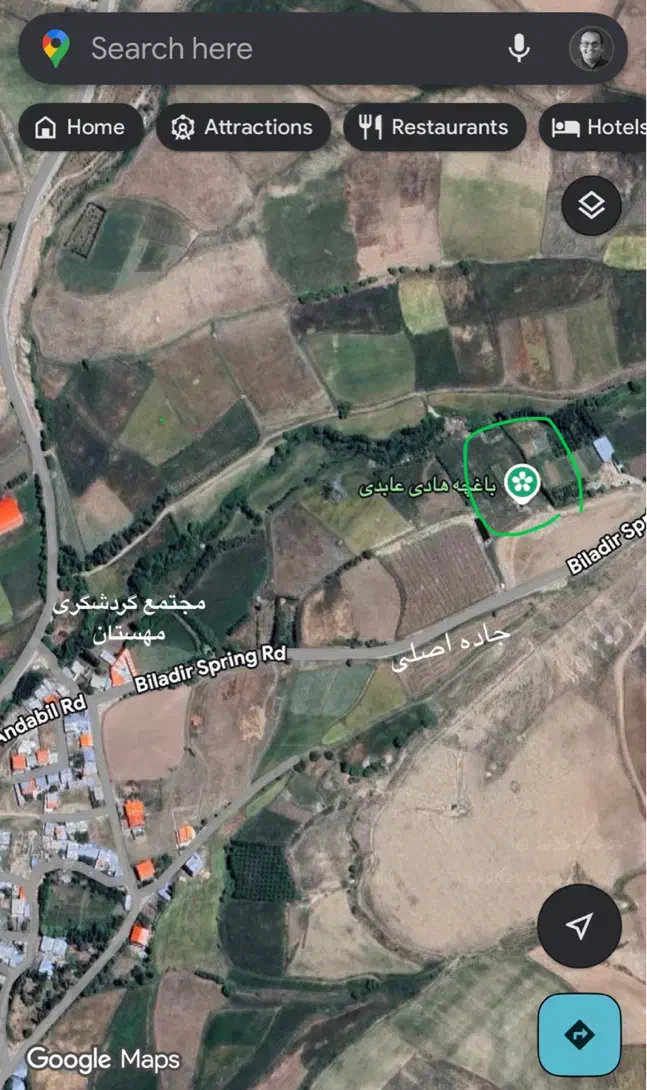The height and width of the screenshot is (1090, 647).
Task: Open directions with the blue arrow button
Action: point(580,1034)
